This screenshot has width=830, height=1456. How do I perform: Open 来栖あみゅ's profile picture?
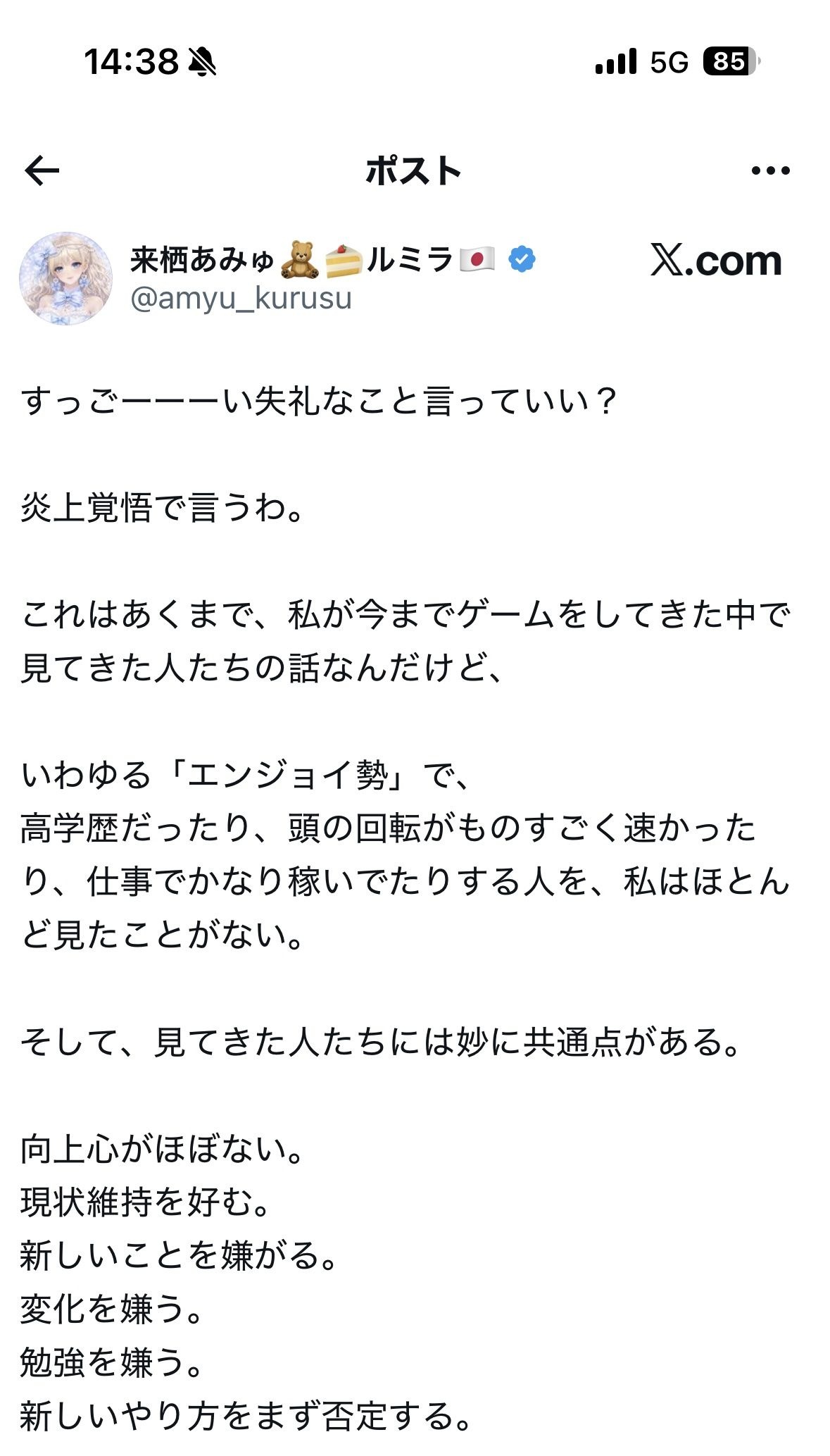point(65,278)
